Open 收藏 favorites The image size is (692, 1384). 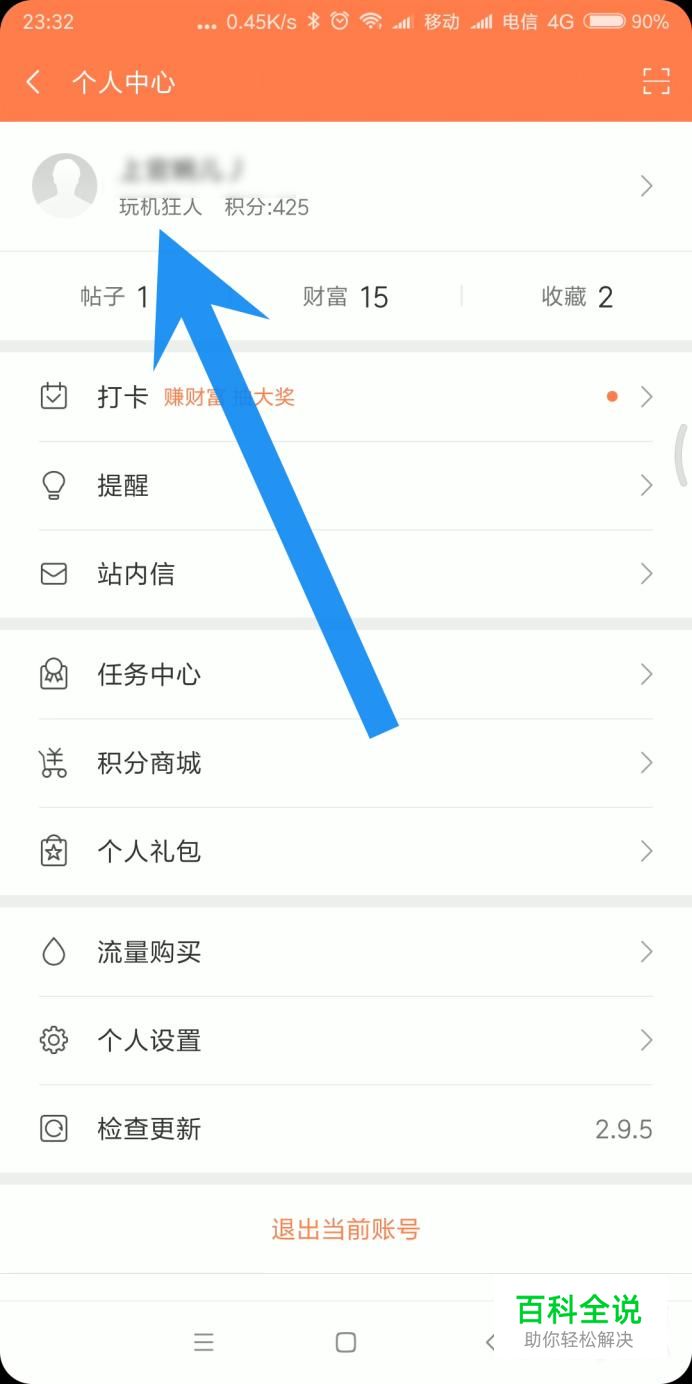(x=577, y=297)
